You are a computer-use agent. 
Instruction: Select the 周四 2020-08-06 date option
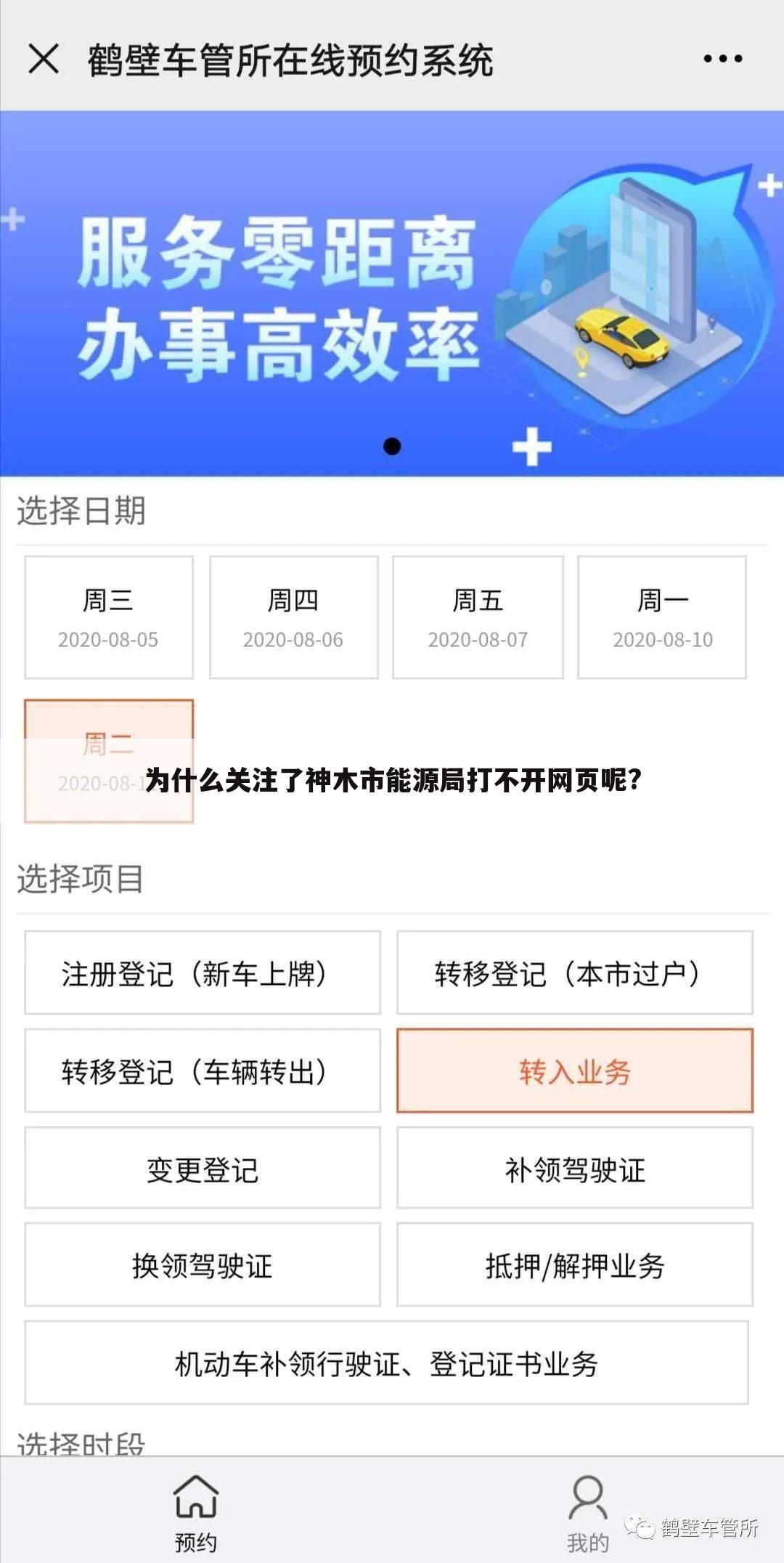294,617
